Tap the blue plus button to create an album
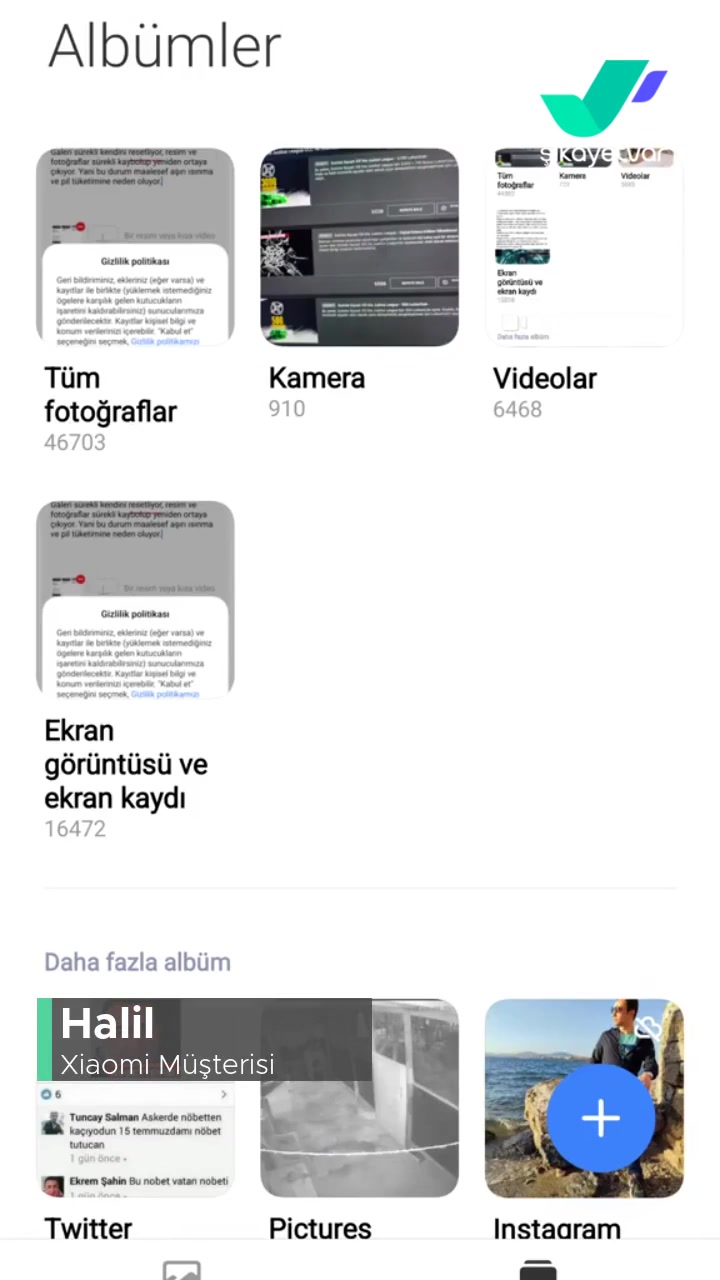Viewport: 720px width, 1280px height. 600,1118
